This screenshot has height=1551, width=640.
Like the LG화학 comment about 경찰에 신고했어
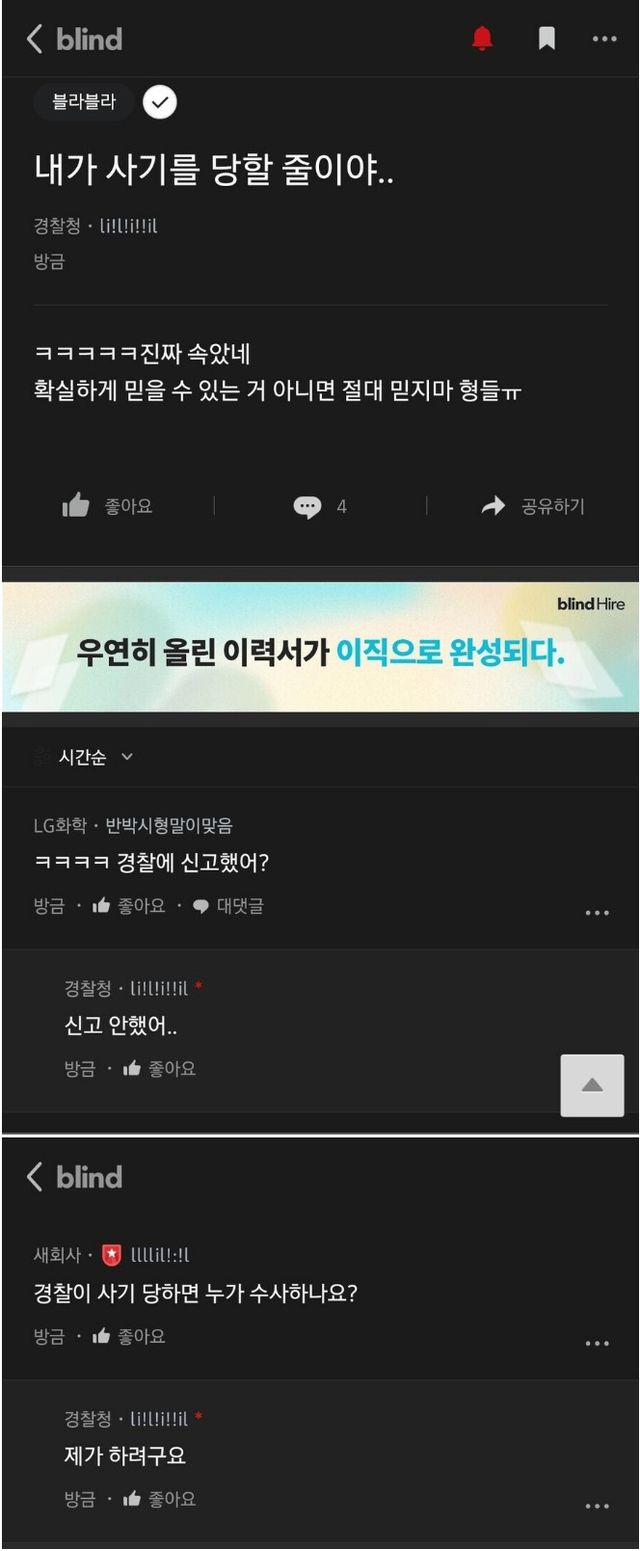128,906
